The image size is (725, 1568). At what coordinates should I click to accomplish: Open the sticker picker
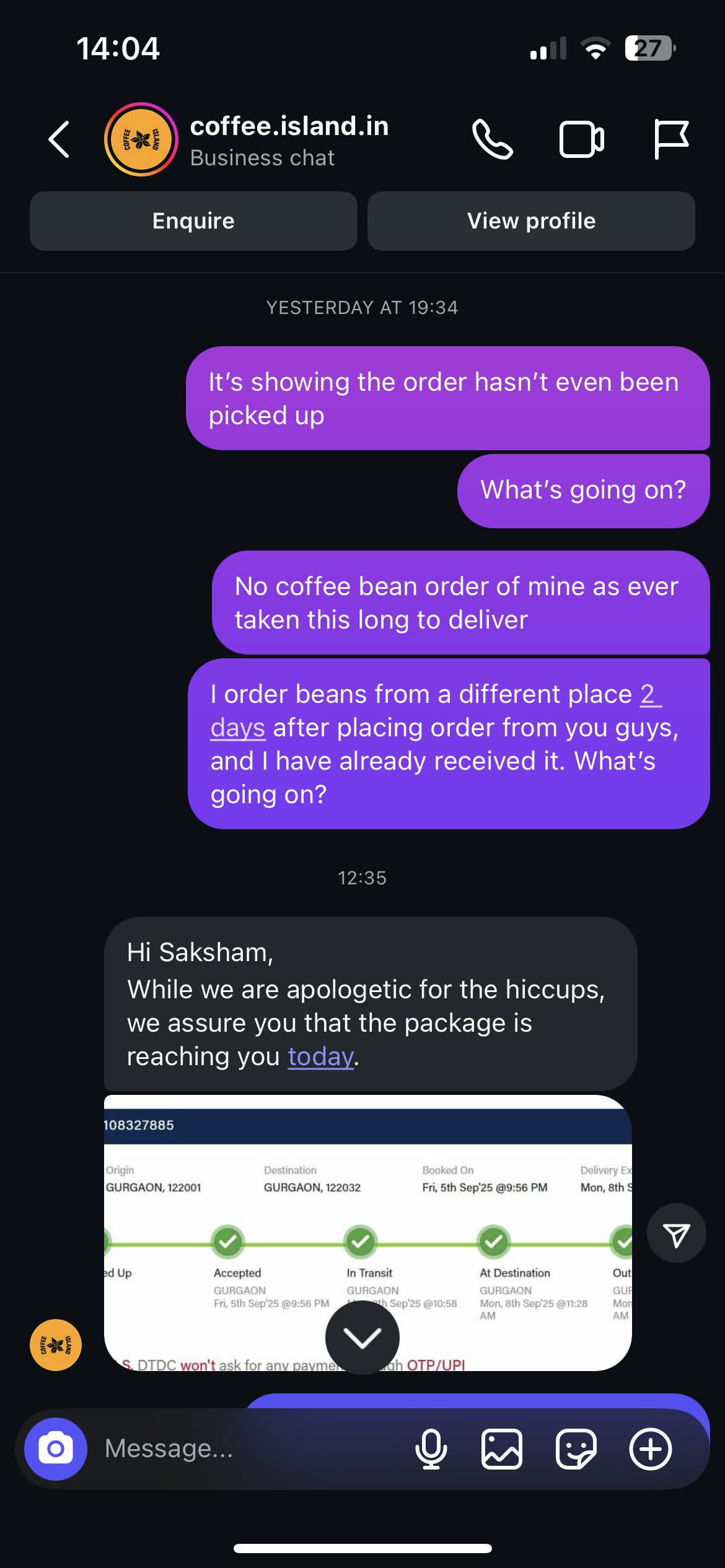576,1449
